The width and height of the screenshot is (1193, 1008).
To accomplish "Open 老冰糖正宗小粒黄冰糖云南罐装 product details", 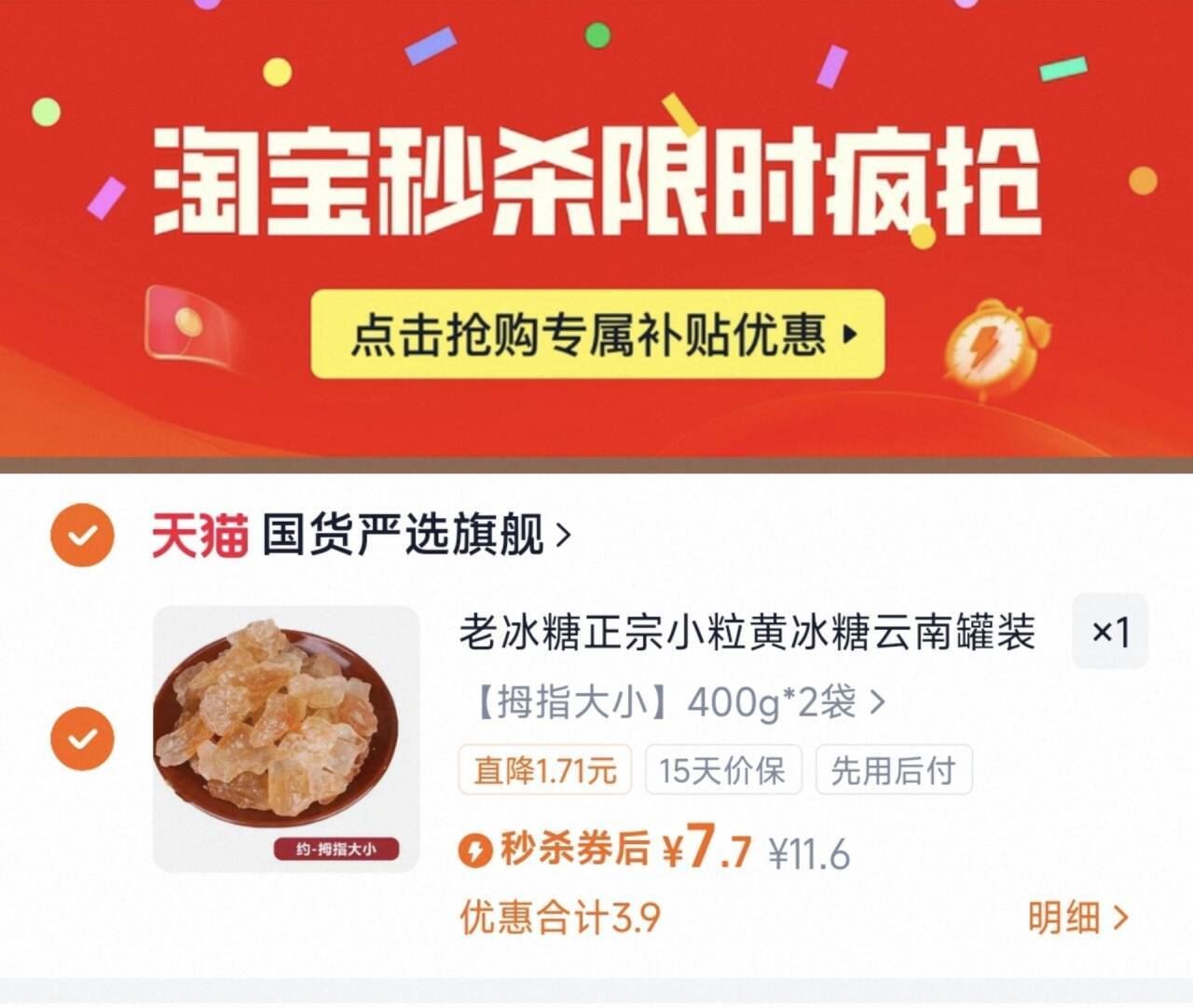I will (746, 633).
